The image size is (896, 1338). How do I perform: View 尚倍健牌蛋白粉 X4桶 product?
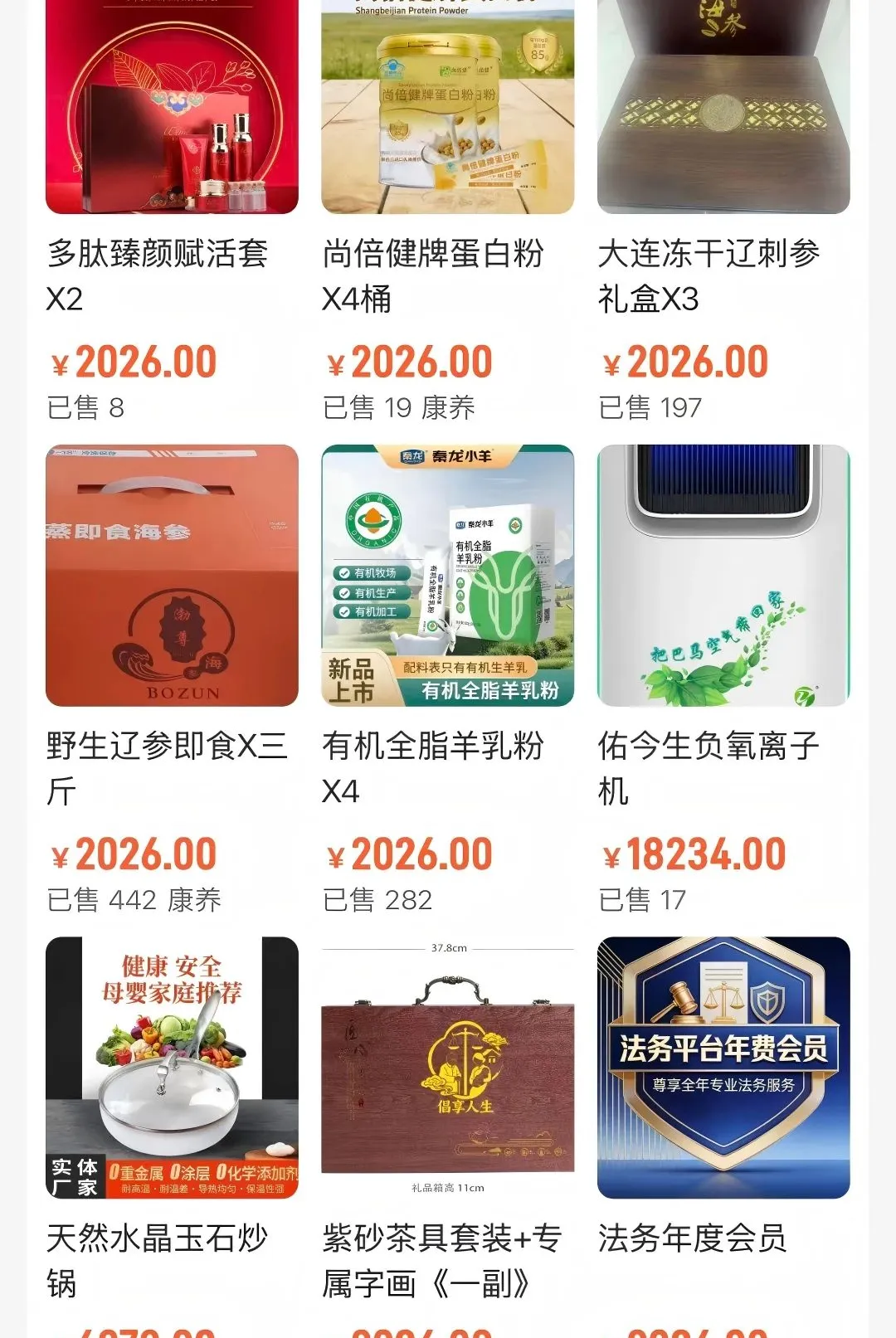pos(448,212)
